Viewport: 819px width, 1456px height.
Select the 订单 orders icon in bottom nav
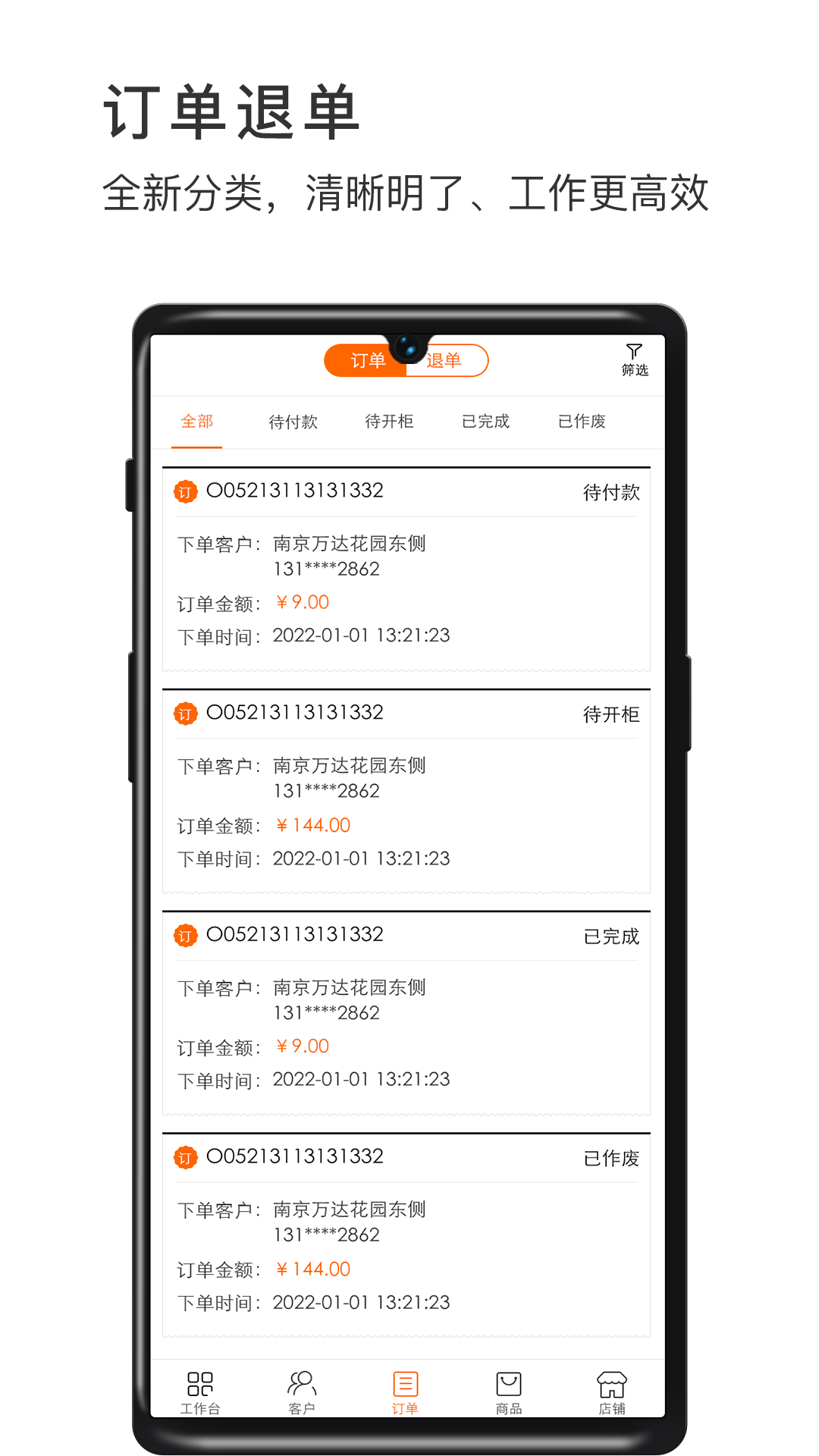click(406, 1390)
